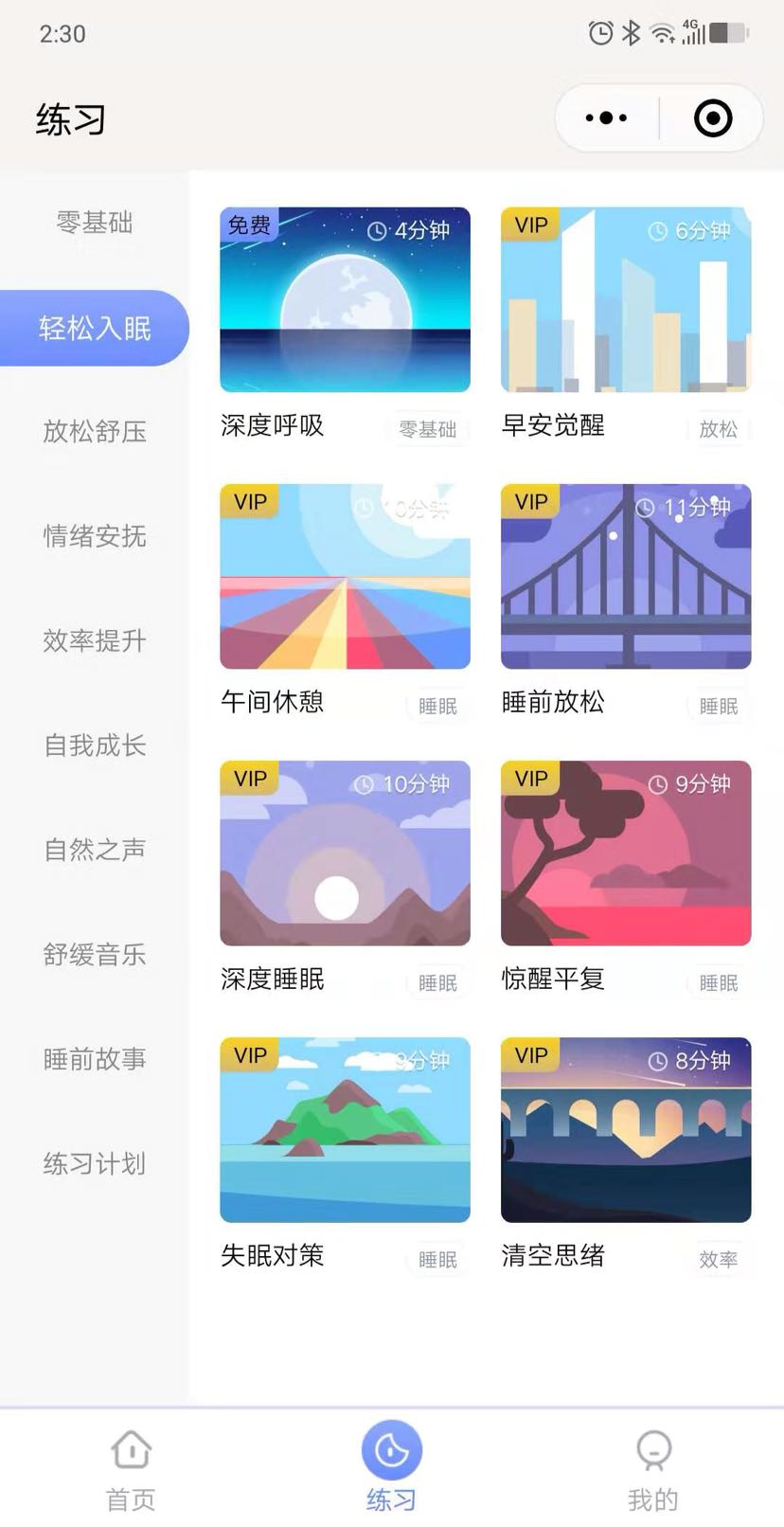View the 睡前故事 category
784x1527 pixels.
95,1059
